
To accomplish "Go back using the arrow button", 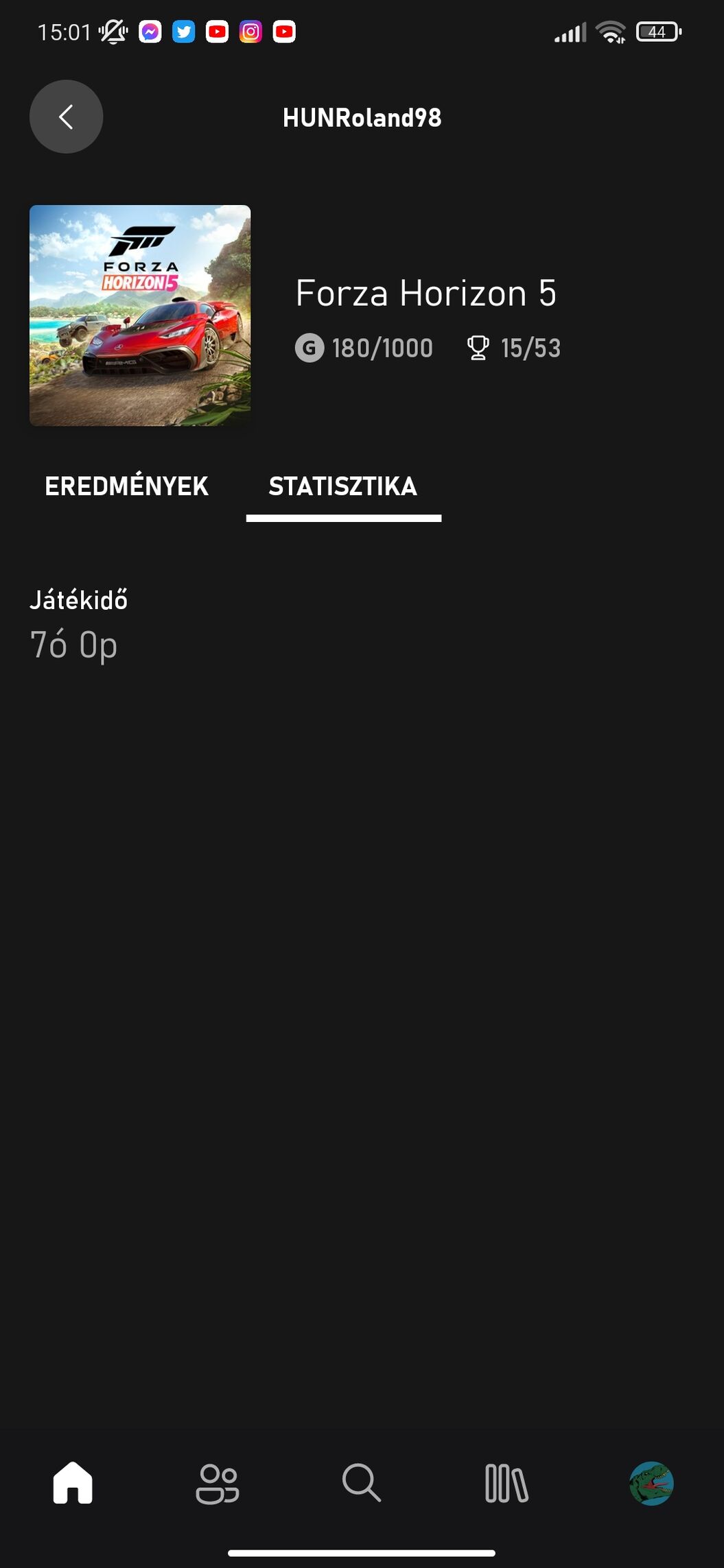I will 66,117.
